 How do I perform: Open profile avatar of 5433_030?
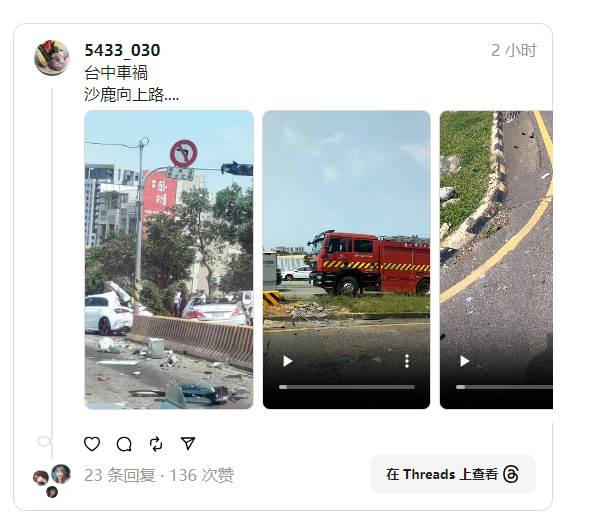(51, 58)
